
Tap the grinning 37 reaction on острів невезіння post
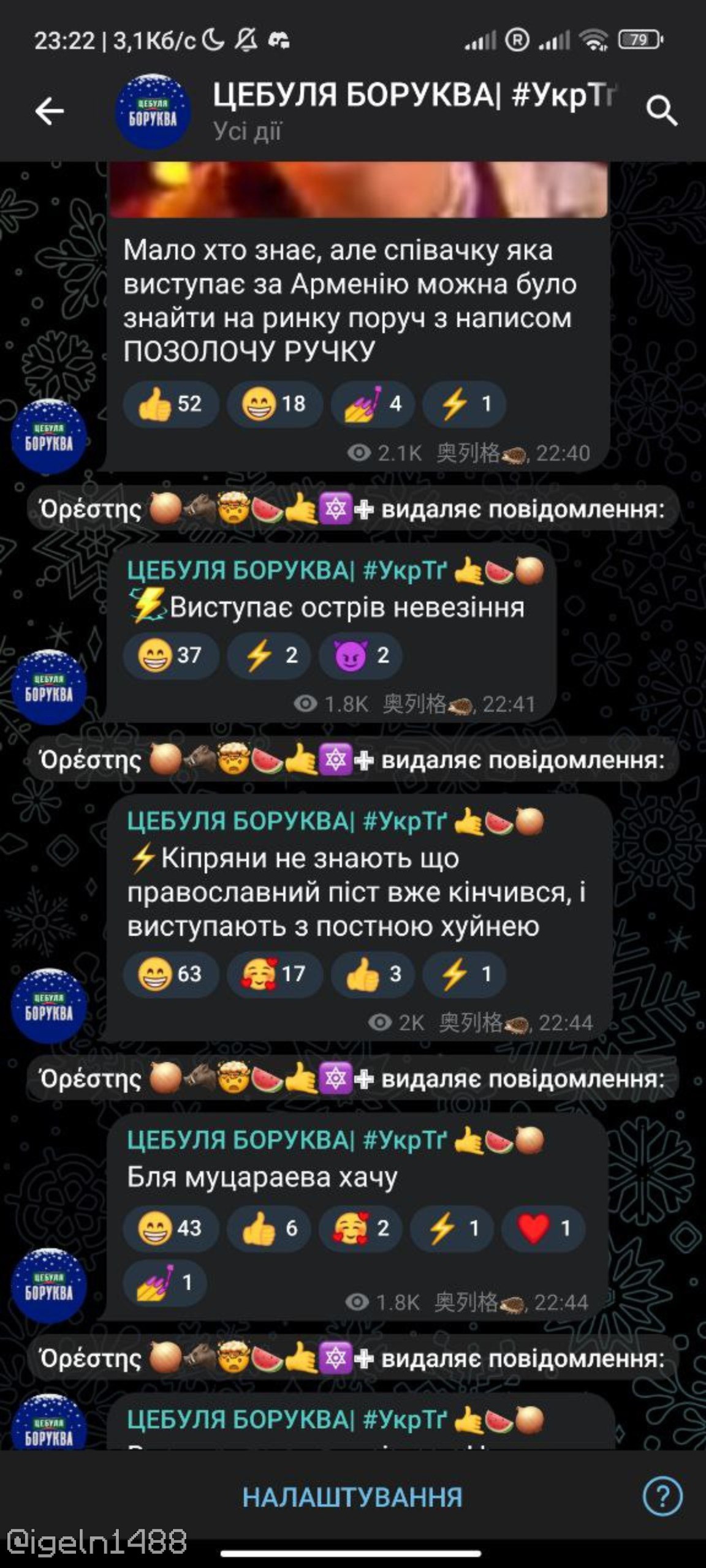coord(170,655)
